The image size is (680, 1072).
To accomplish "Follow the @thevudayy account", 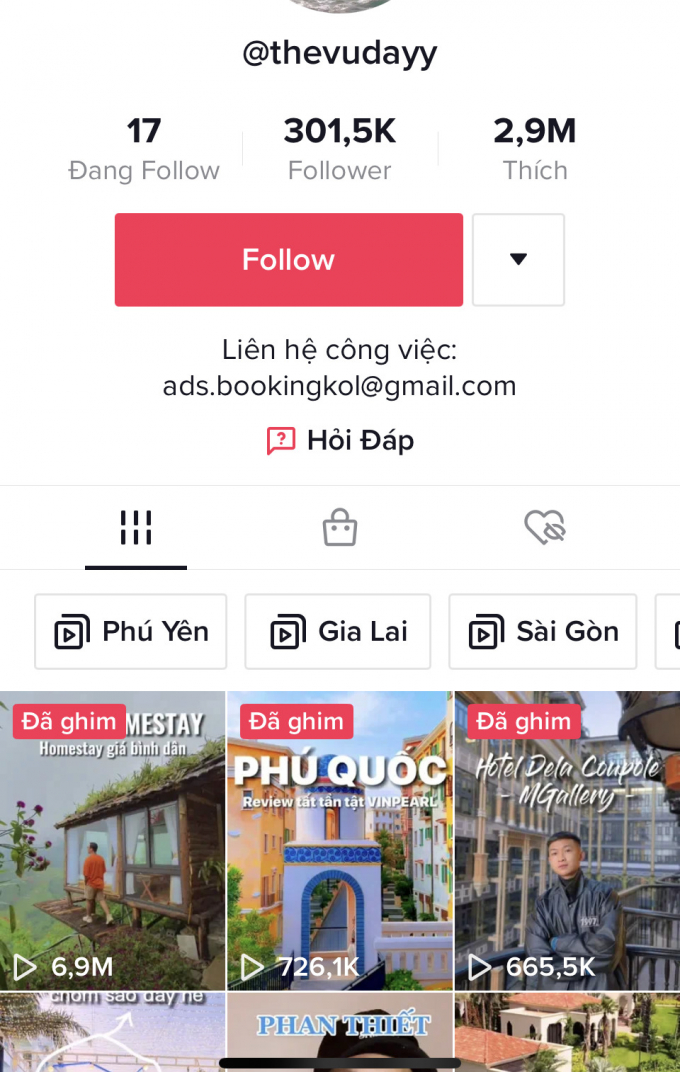I will (x=288, y=260).
